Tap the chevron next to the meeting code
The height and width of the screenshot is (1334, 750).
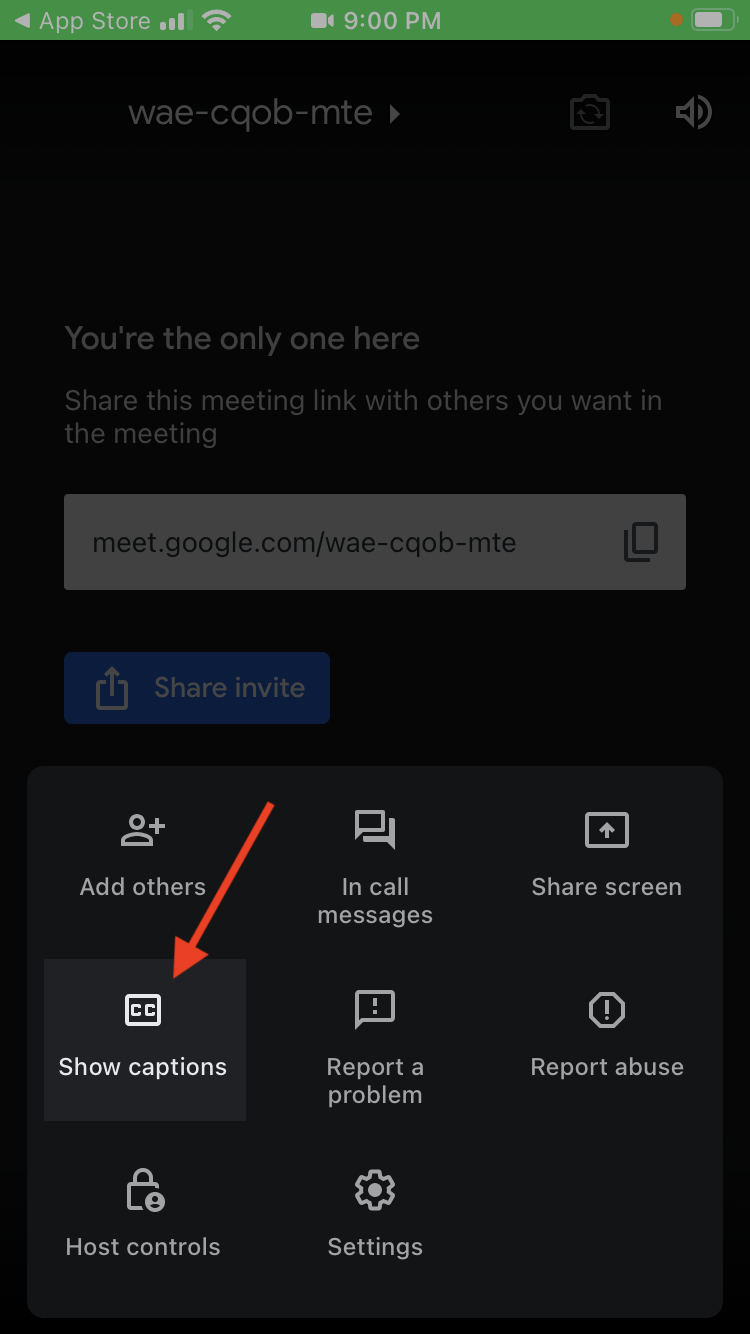(x=395, y=112)
